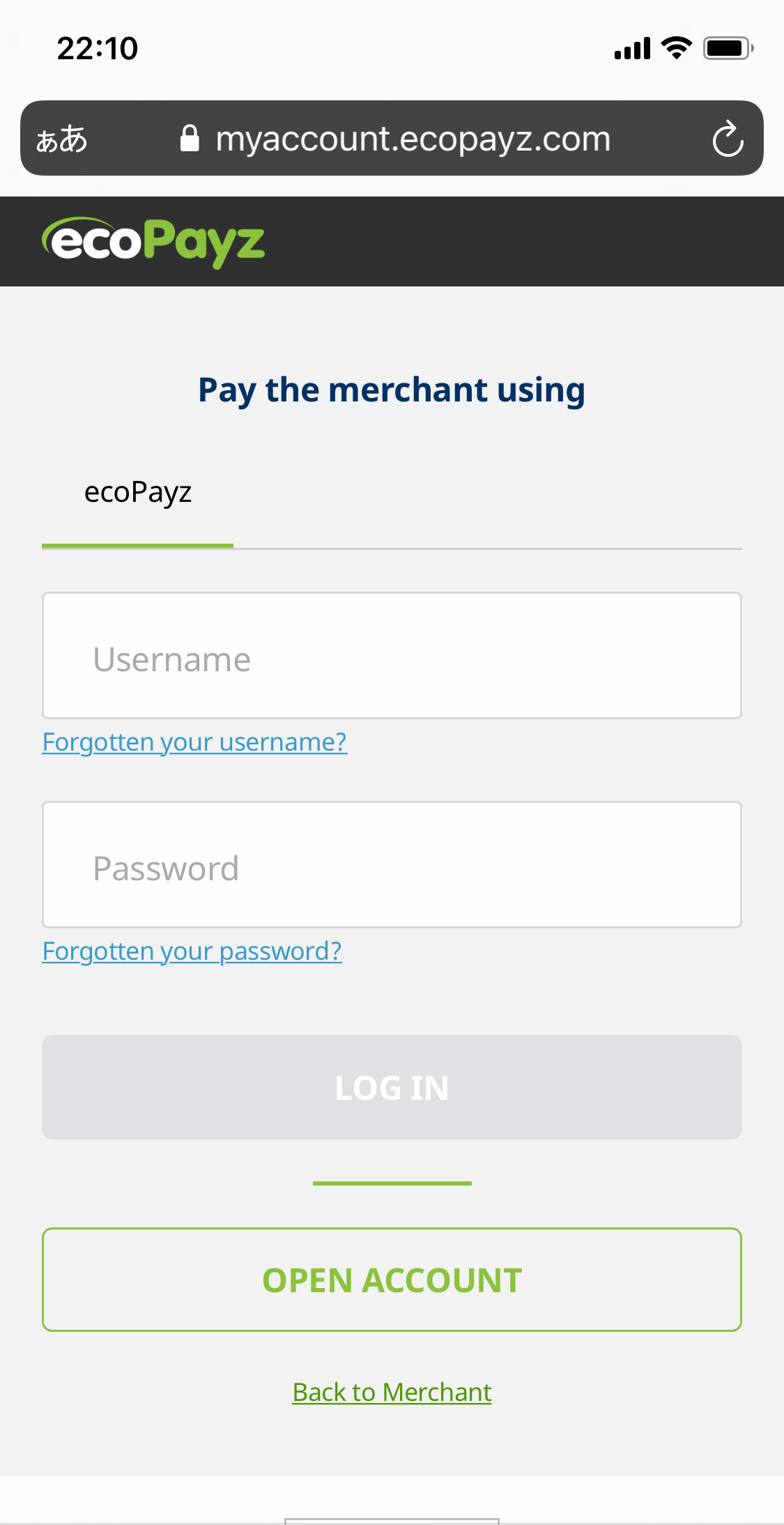Tap OPEN ACCOUNT to register
Viewport: 784px width, 1525px height.
click(x=392, y=1280)
